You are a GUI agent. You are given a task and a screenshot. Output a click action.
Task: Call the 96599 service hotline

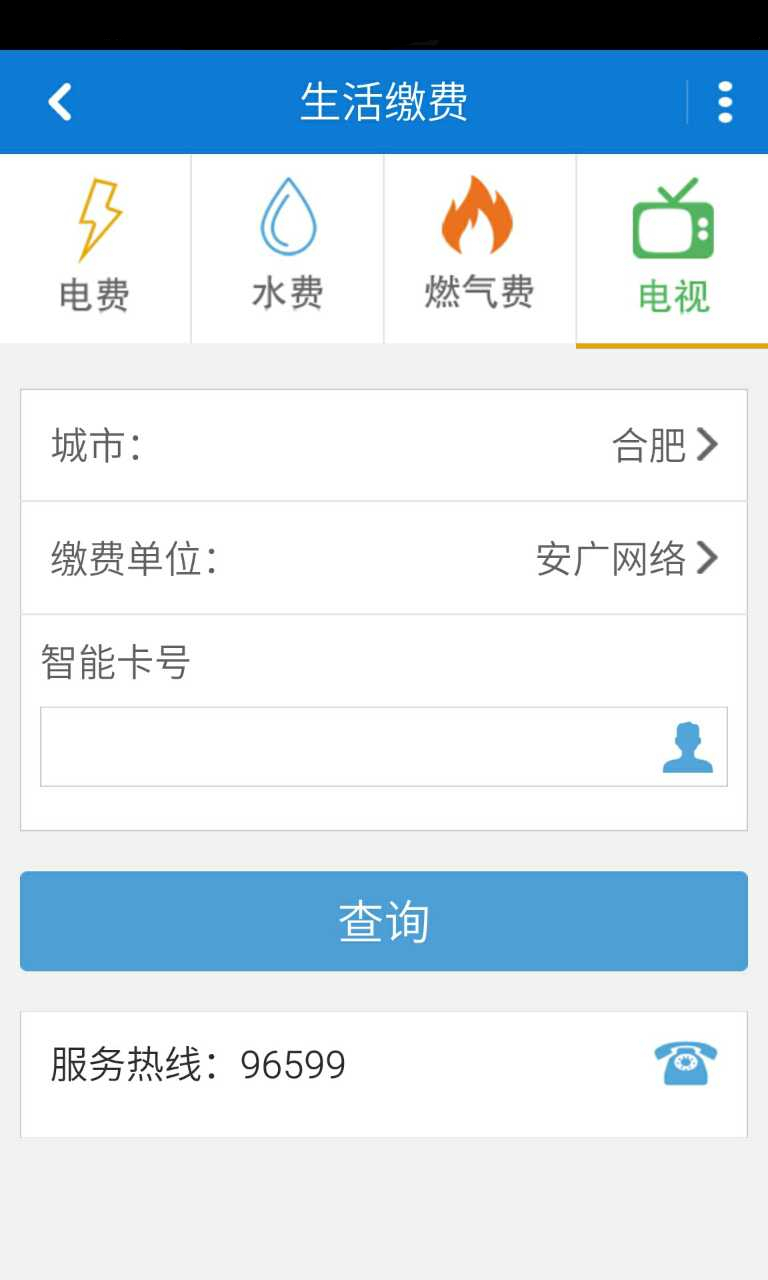point(685,1063)
